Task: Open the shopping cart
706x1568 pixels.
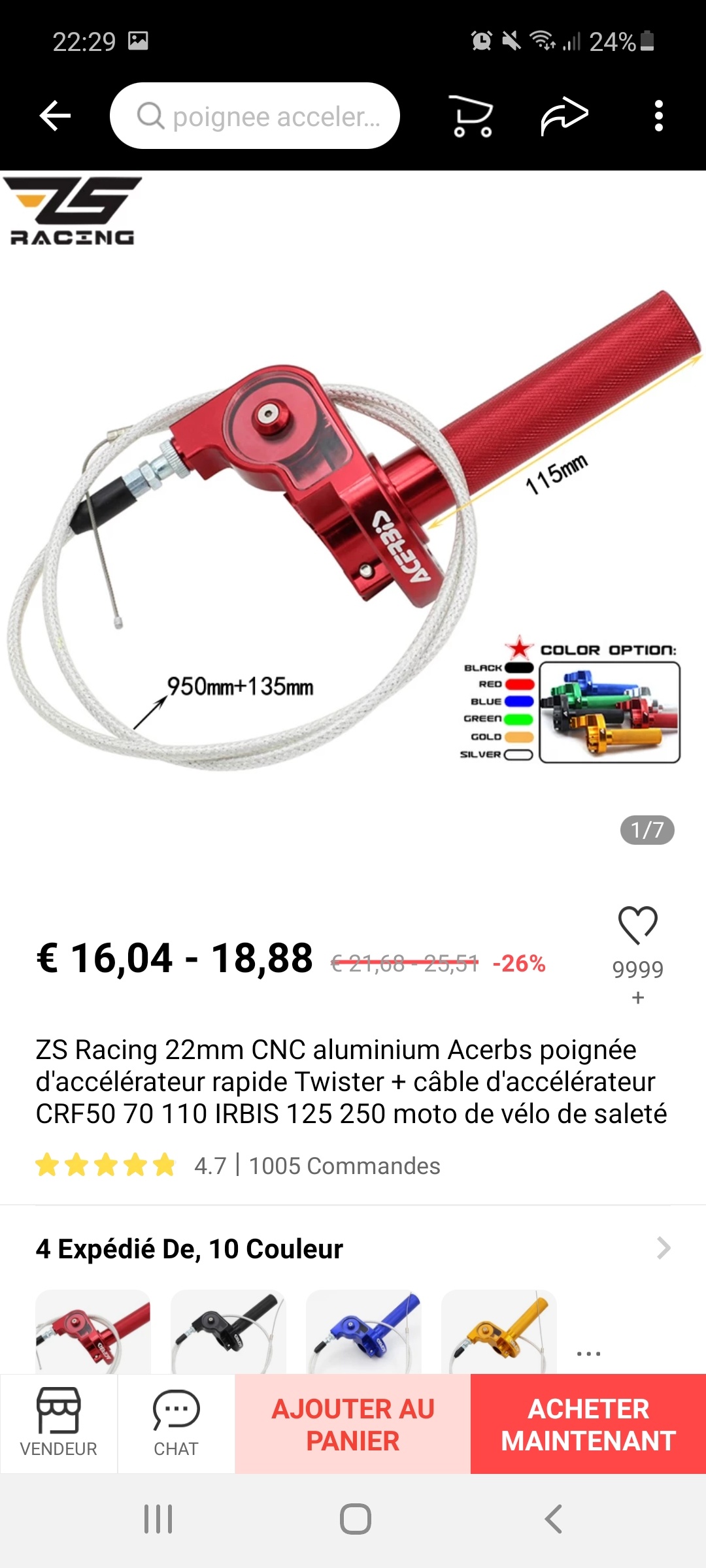Action: pyautogui.click(x=471, y=116)
